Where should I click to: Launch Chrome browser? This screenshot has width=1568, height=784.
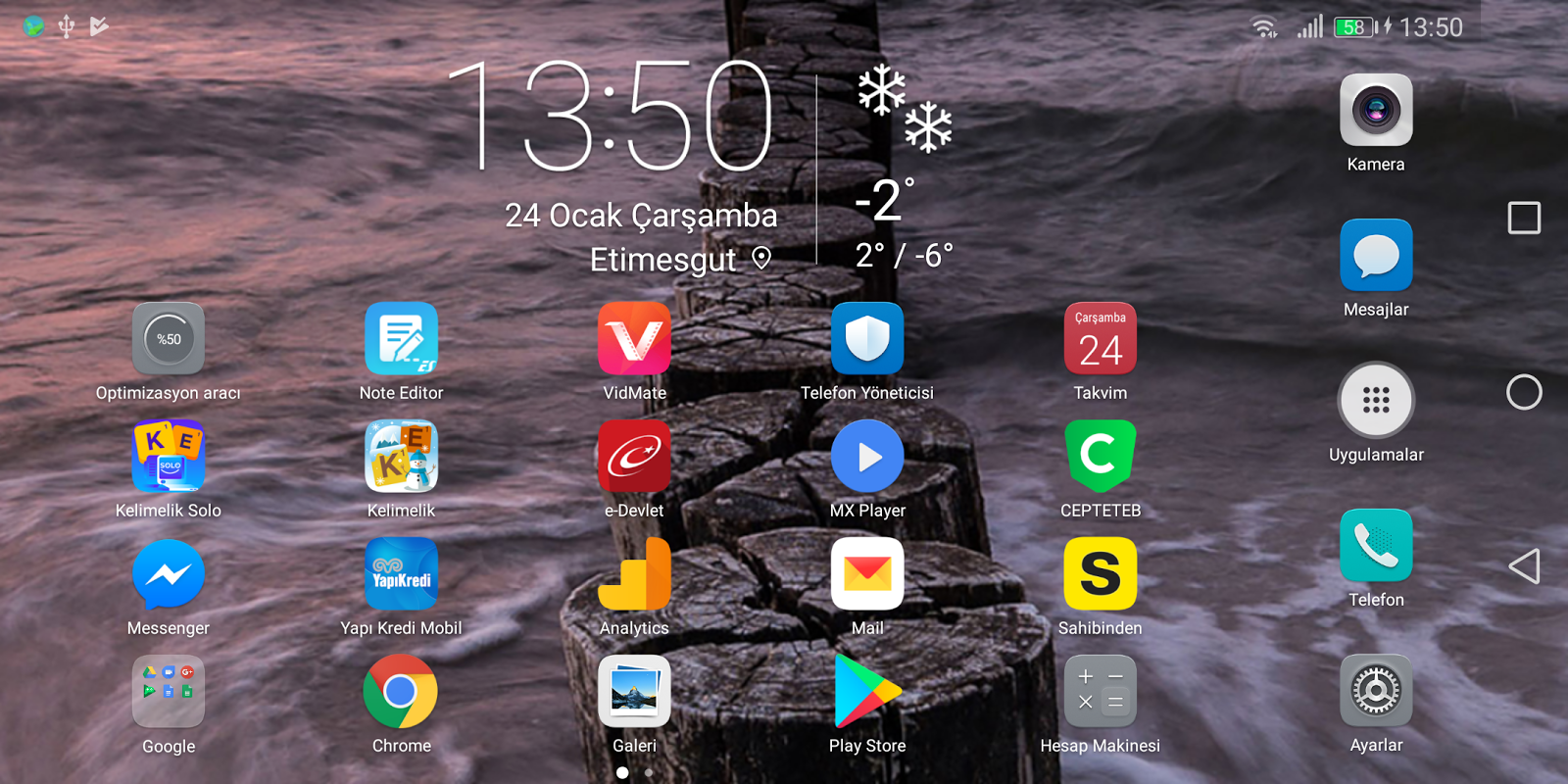pyautogui.click(x=402, y=692)
